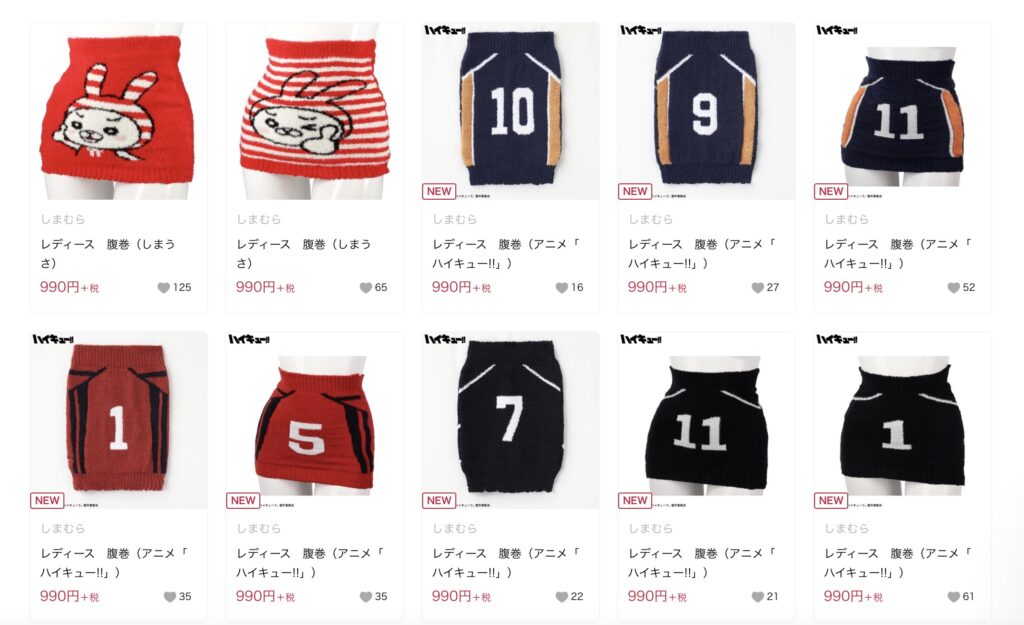Like the number 10 item with 16 hearts
The height and width of the screenshot is (625, 1024).
(562, 288)
